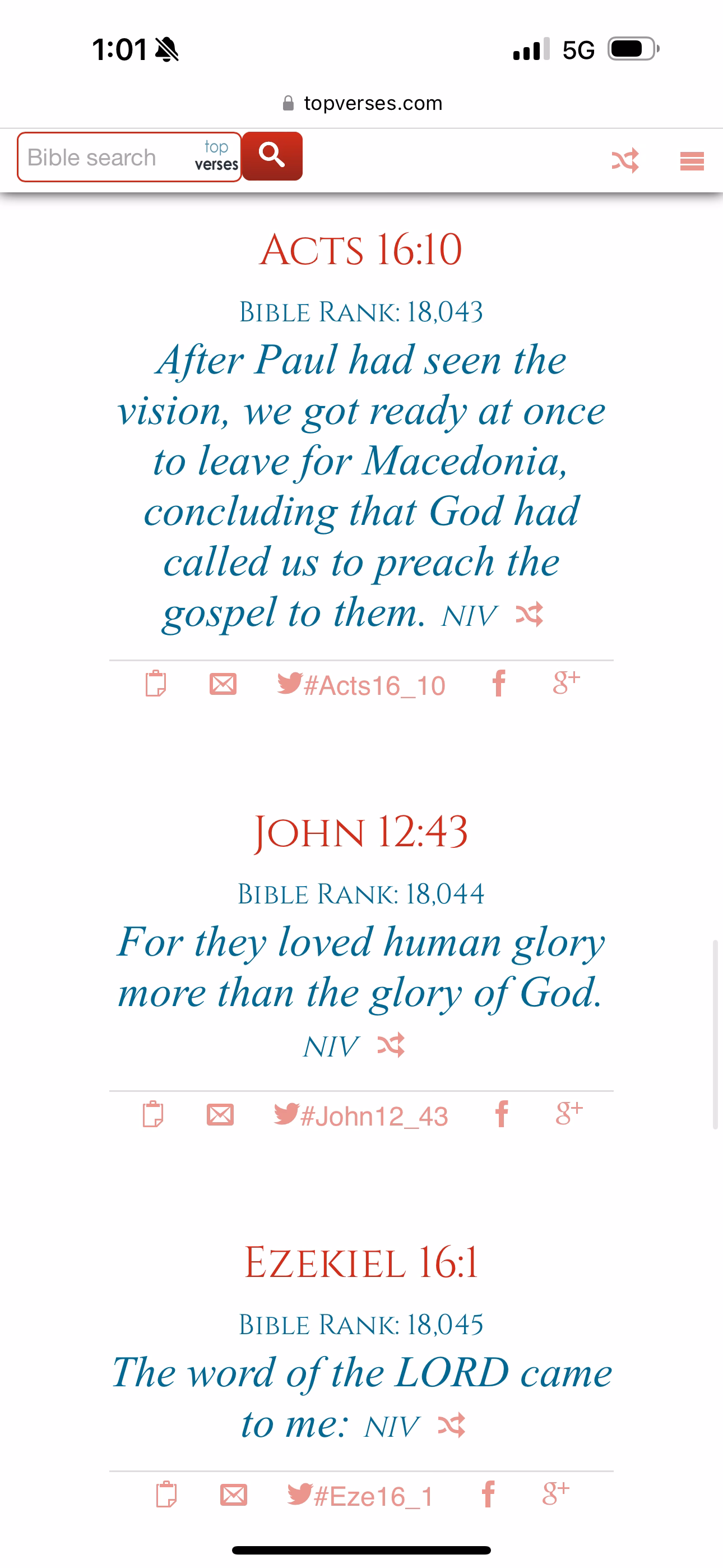Email the Acts 16:10 verse
The width and height of the screenshot is (723, 1568).
(223, 684)
